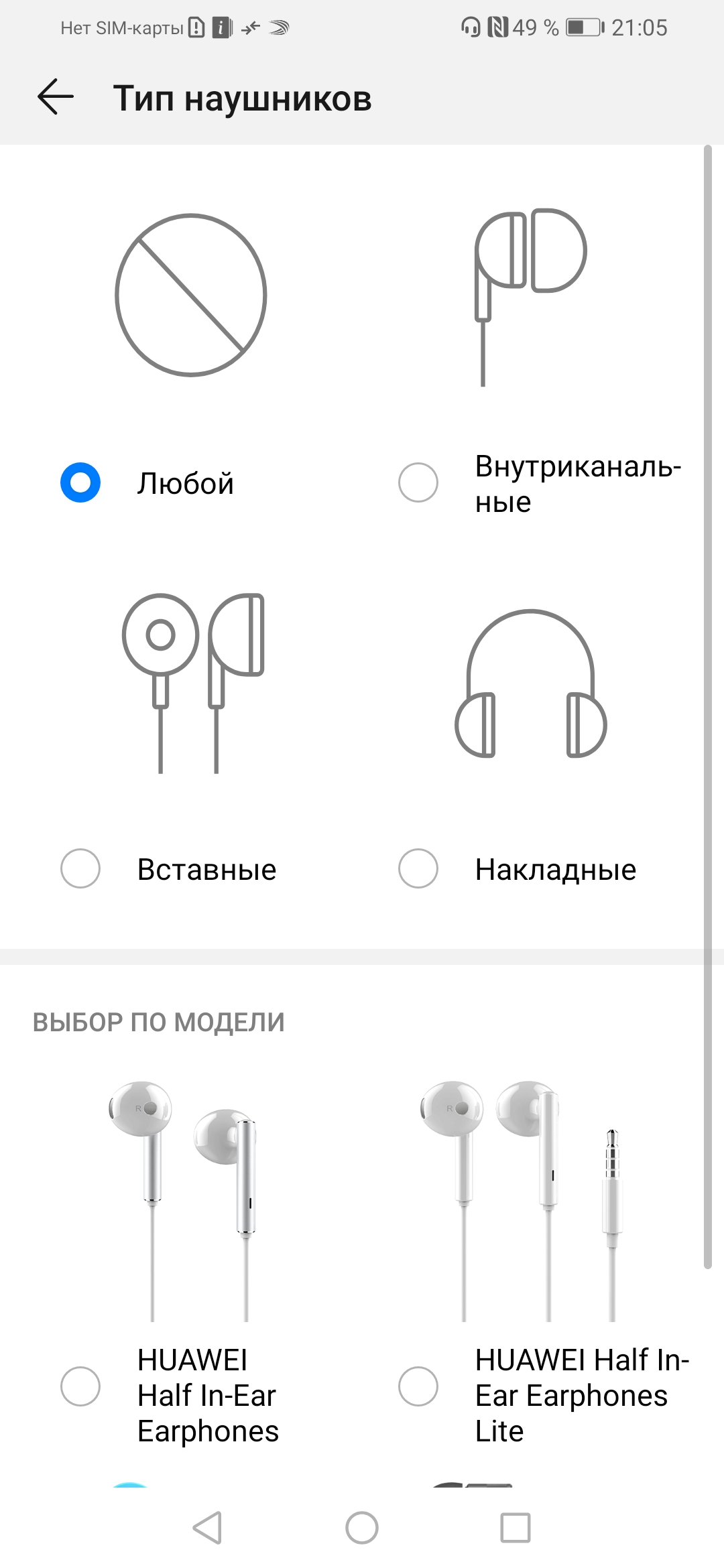Choose HUAWEI Half In-Ear Earphones Lite
Image resolution: width=724 pixels, height=1568 pixels.
pos(418,1386)
